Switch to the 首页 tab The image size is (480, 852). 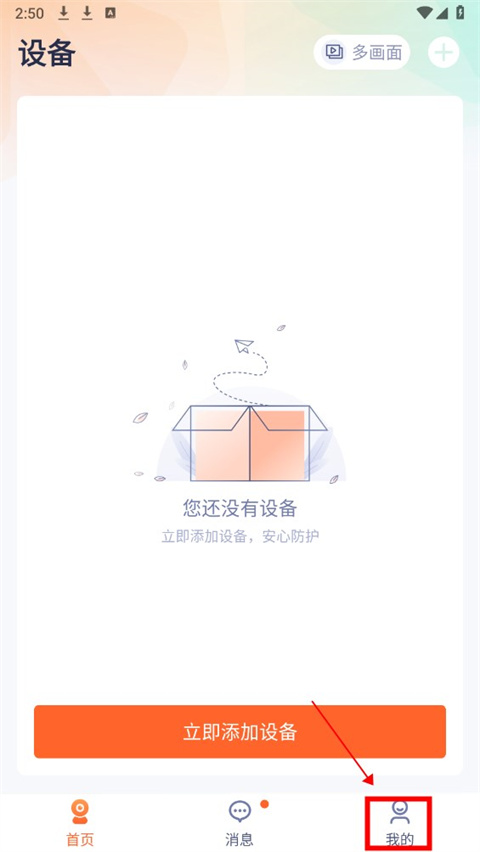click(80, 823)
